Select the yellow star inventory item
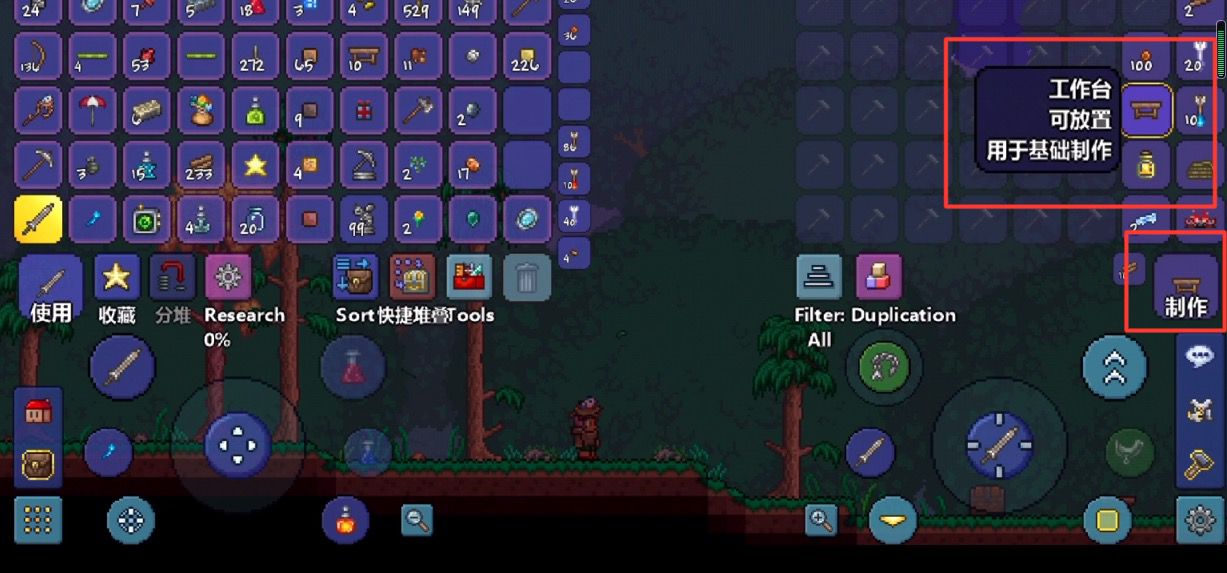This screenshot has width=1227, height=573. tap(256, 166)
